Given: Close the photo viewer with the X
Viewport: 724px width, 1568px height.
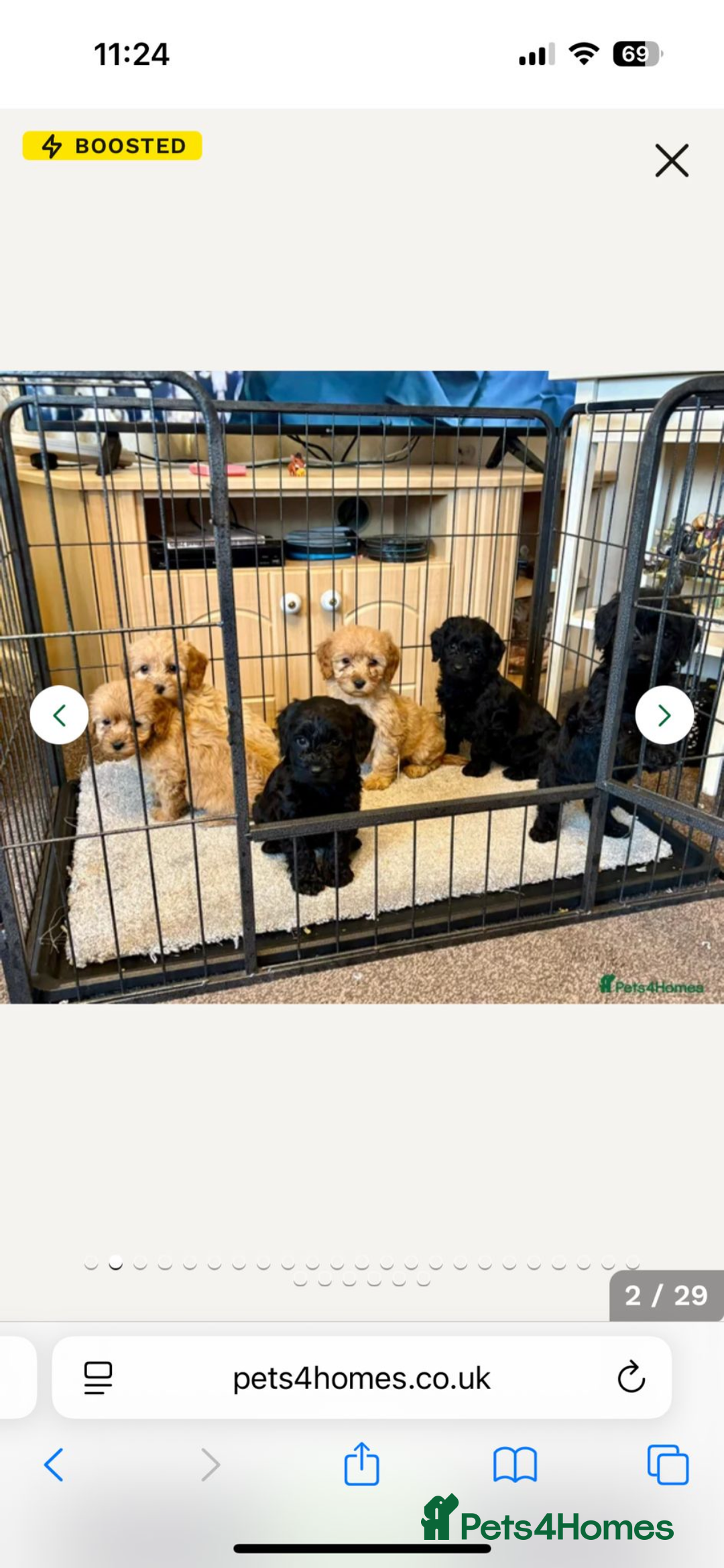Looking at the screenshot, I should [671, 161].
